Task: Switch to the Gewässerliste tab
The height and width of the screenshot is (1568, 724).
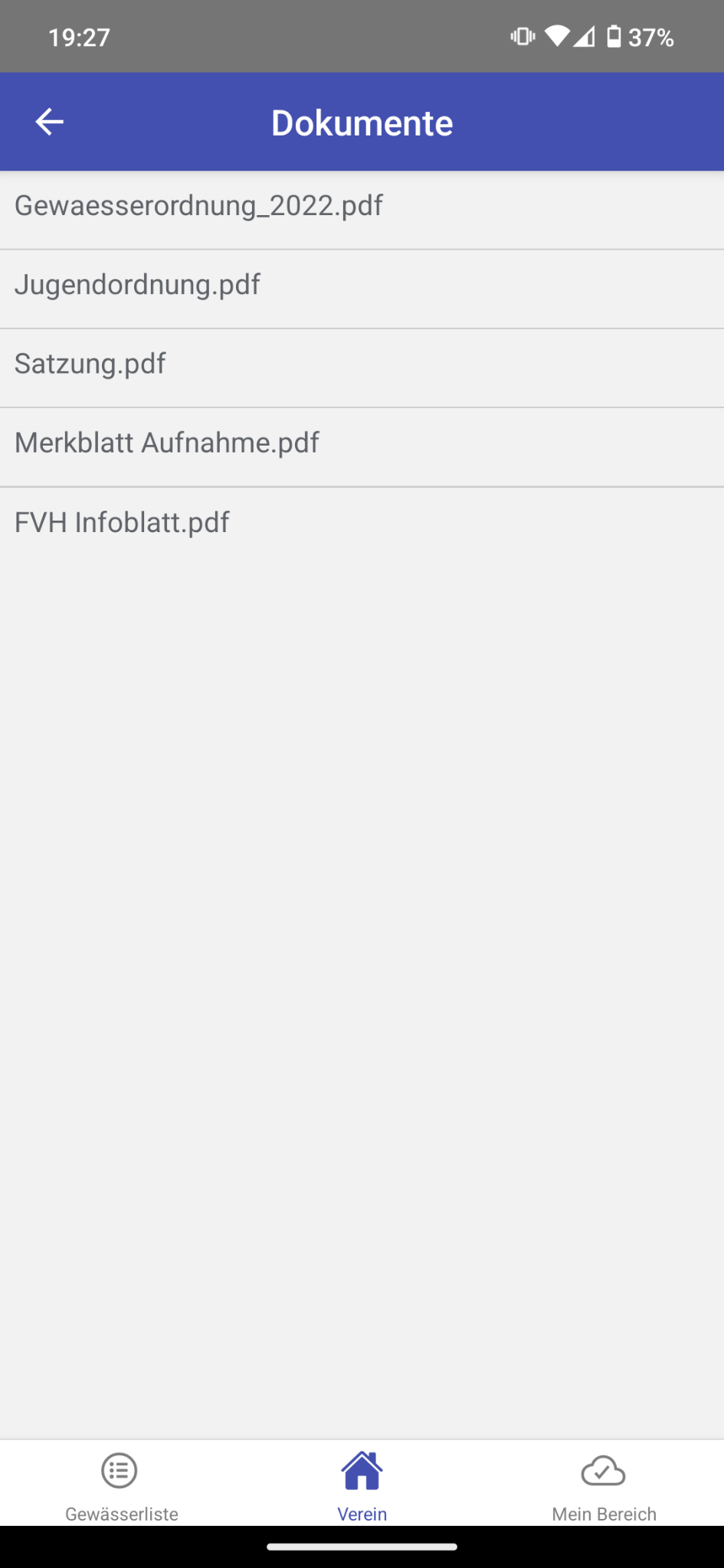Action: [x=121, y=1513]
